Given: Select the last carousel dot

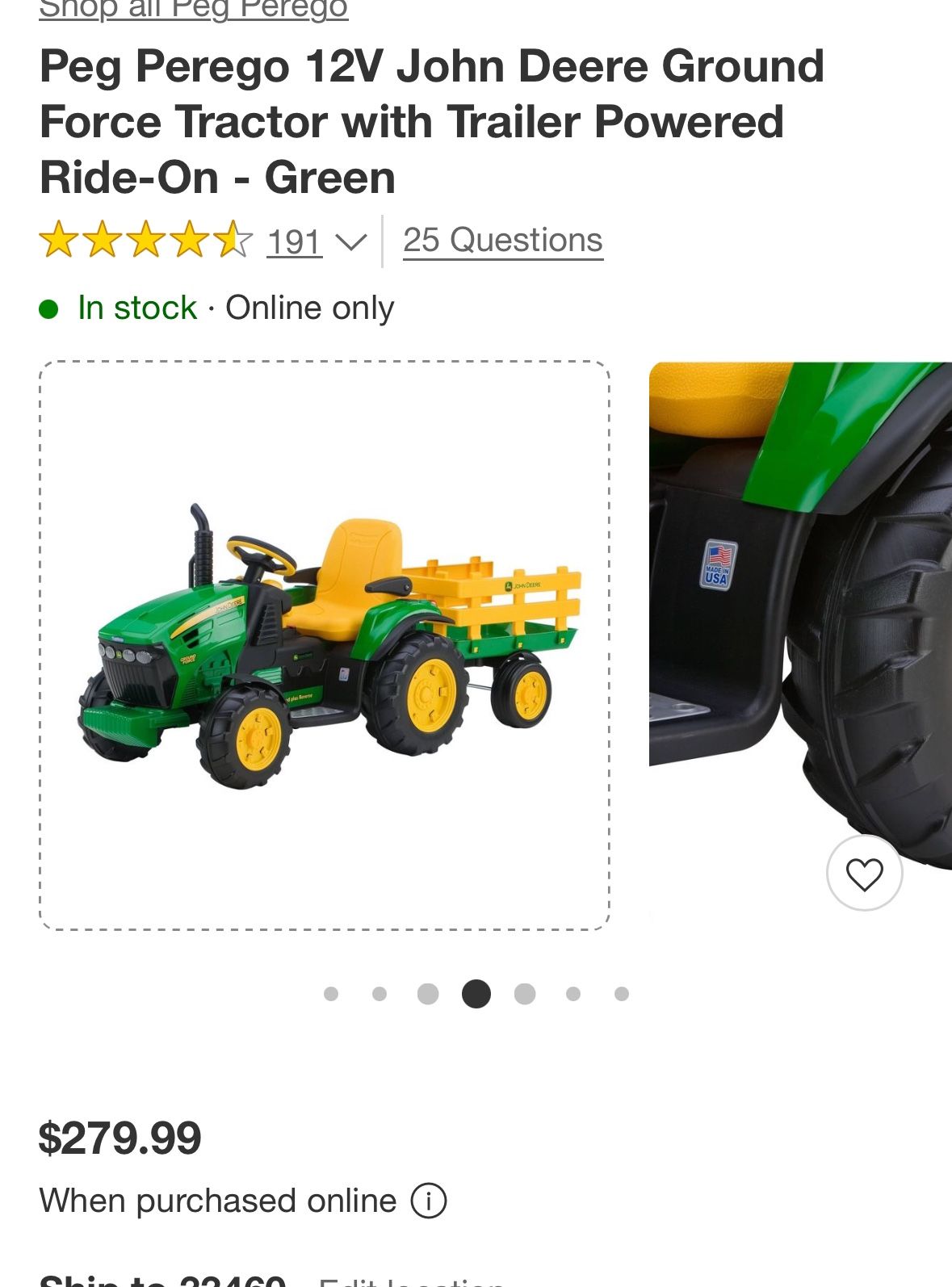Looking at the screenshot, I should coord(619,994).
